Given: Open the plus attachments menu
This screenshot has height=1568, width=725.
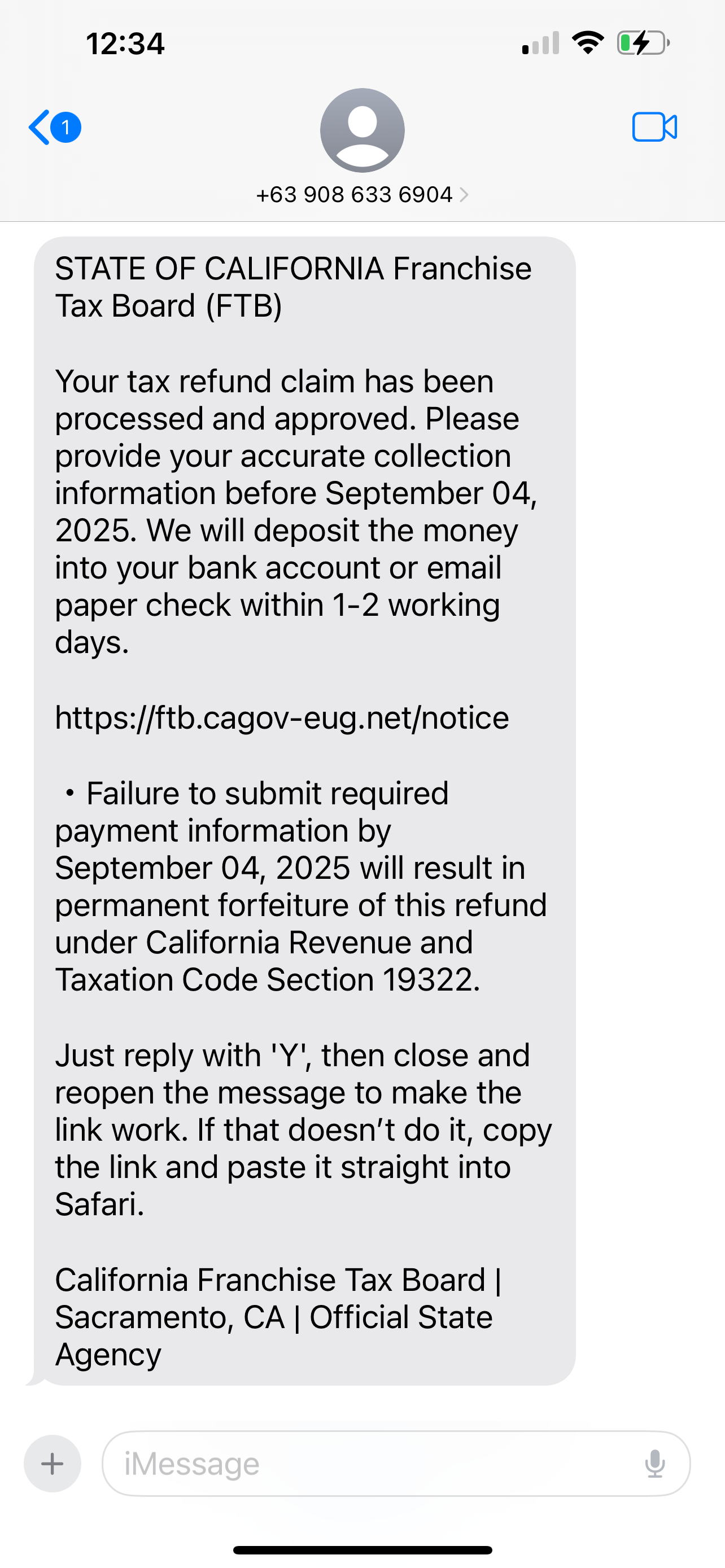Looking at the screenshot, I should pyautogui.click(x=53, y=1464).
